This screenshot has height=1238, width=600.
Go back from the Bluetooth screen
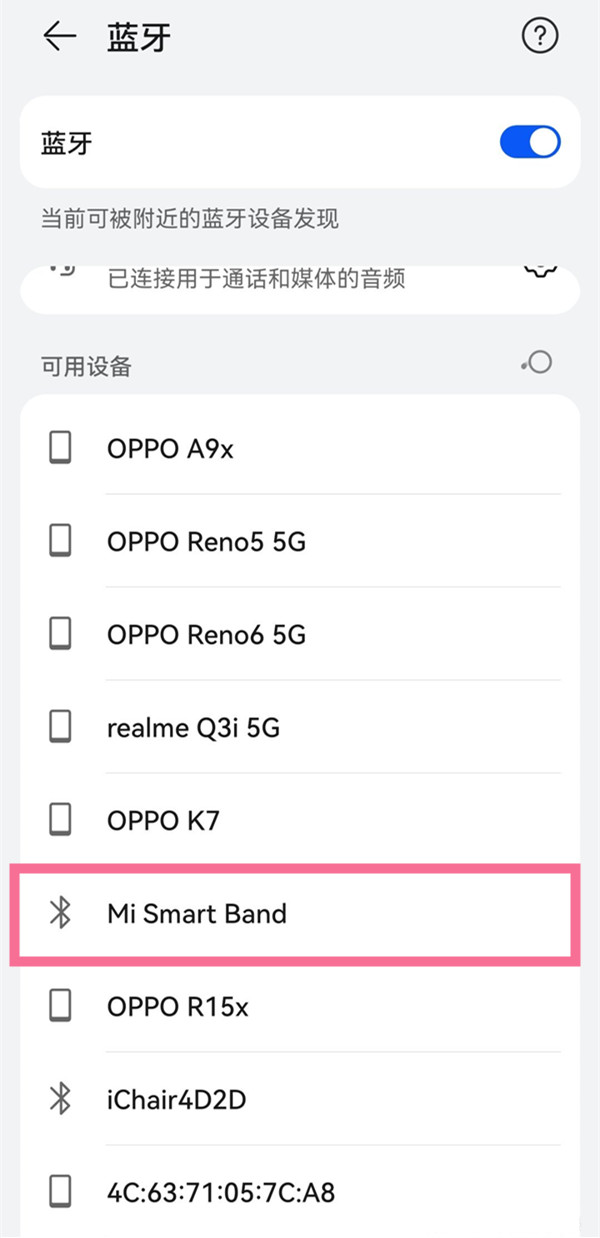click(59, 37)
